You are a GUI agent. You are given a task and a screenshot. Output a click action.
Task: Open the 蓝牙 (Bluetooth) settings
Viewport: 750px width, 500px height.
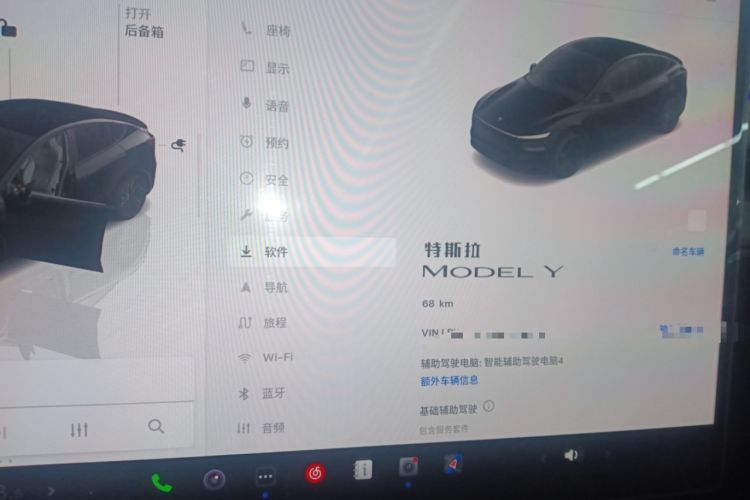click(x=273, y=393)
